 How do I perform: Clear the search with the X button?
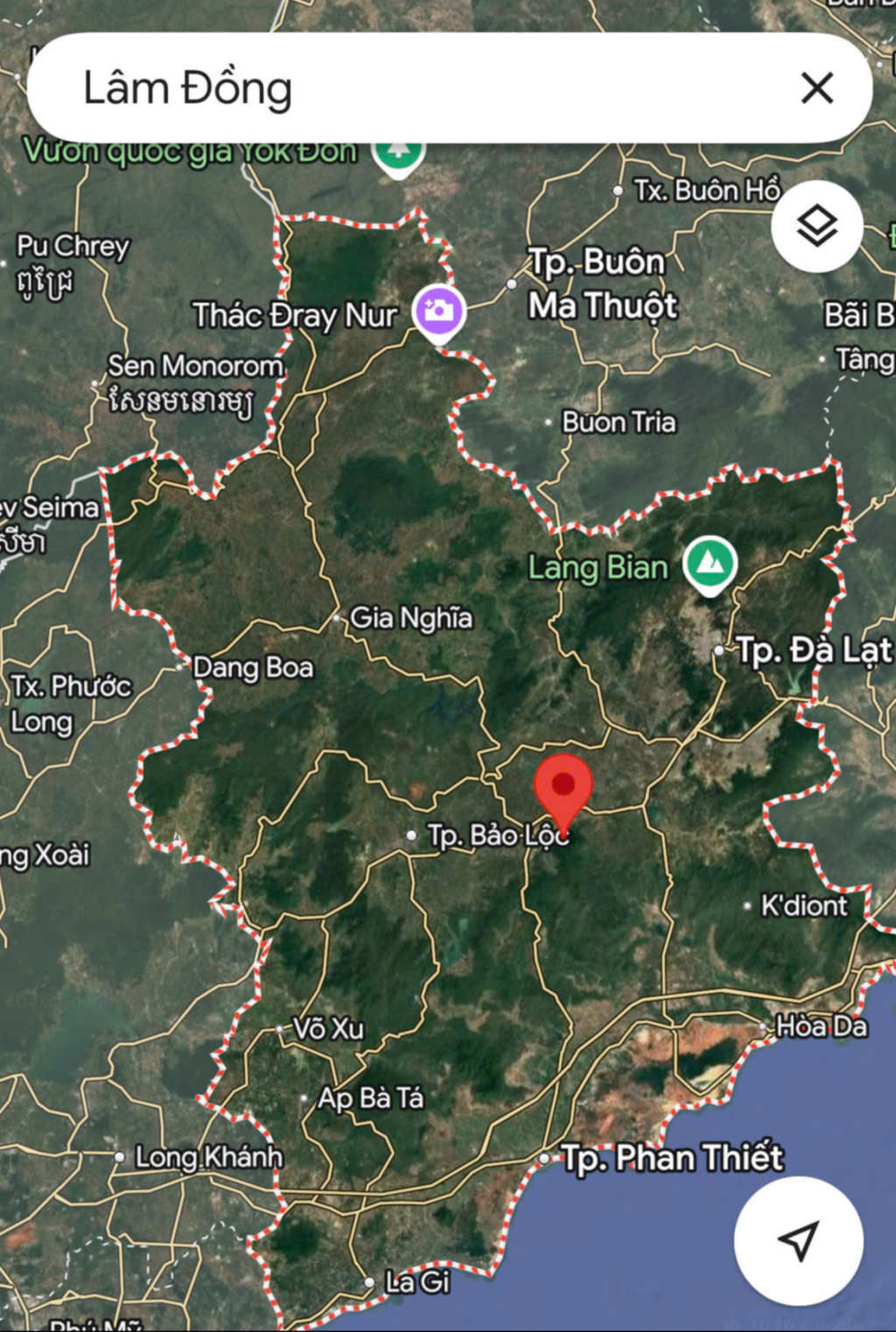click(816, 88)
